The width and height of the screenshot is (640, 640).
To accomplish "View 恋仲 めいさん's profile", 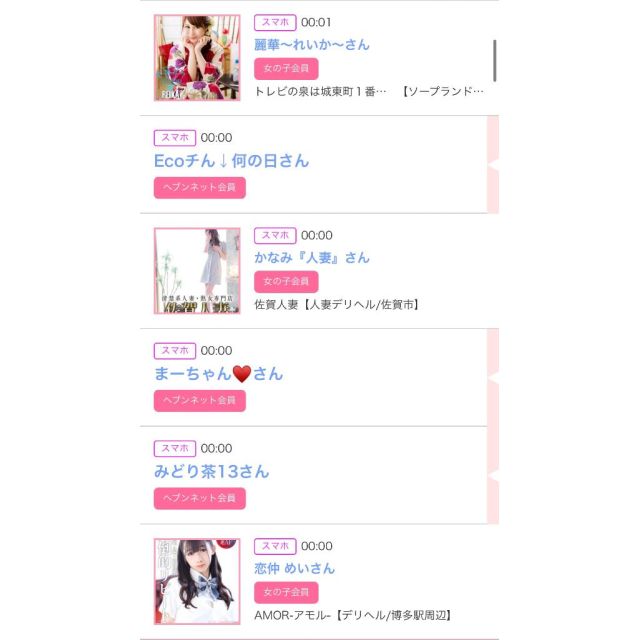I will tap(294, 569).
